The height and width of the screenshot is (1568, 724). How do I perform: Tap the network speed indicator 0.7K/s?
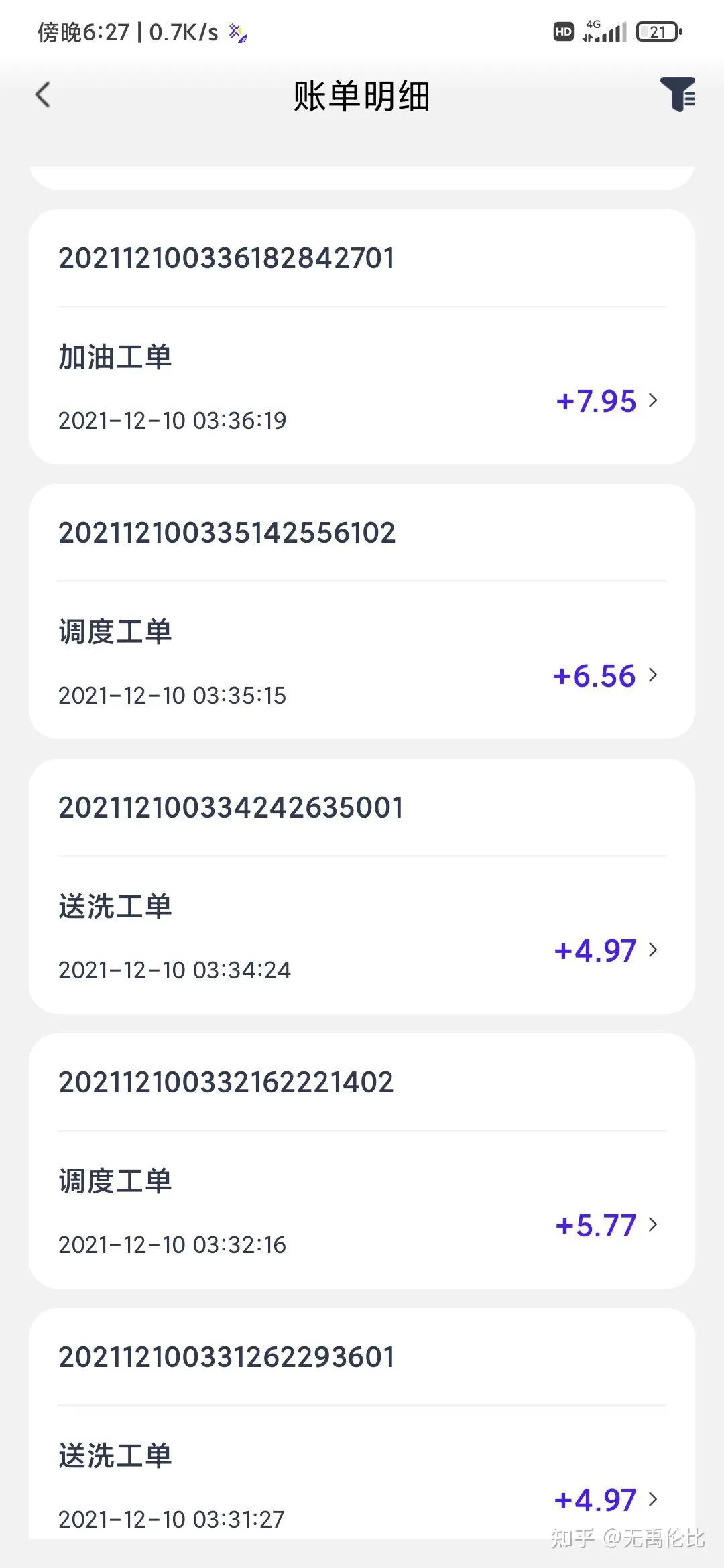[x=181, y=30]
